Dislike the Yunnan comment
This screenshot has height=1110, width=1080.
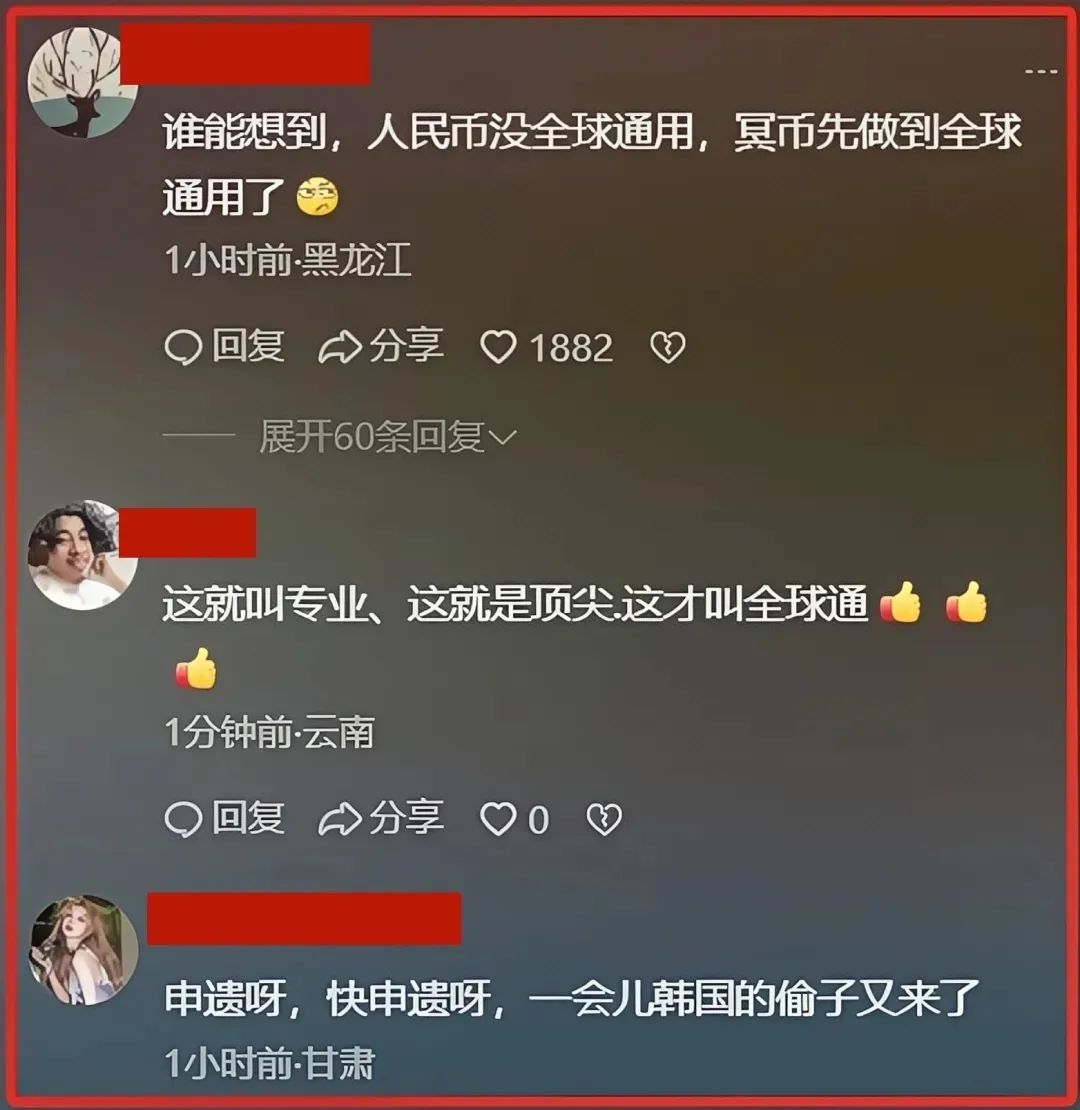click(604, 821)
